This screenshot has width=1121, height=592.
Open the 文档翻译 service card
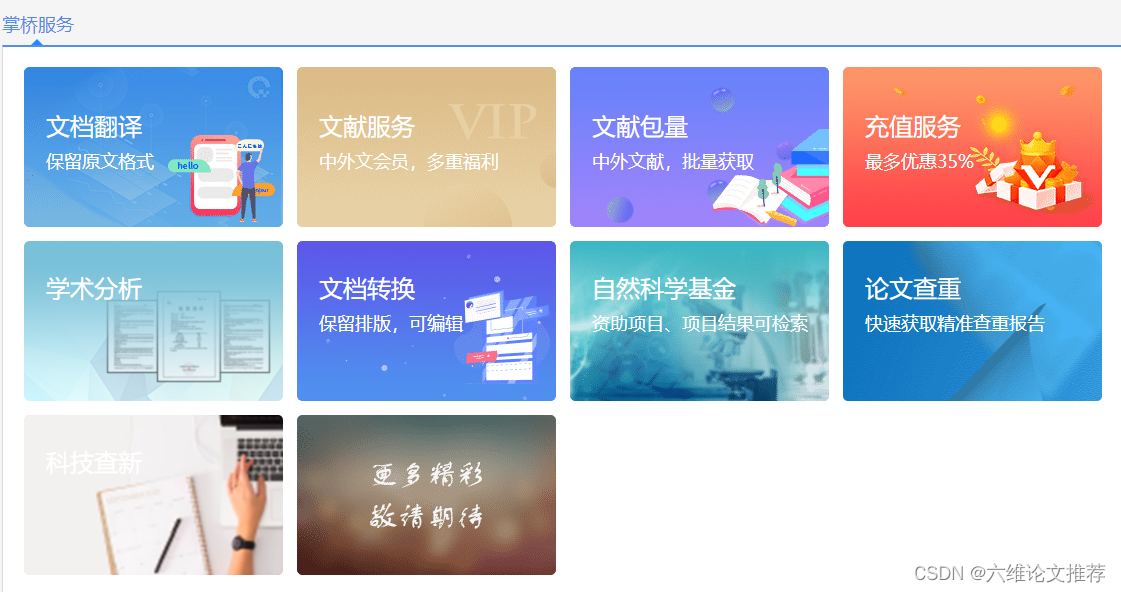pos(153,147)
